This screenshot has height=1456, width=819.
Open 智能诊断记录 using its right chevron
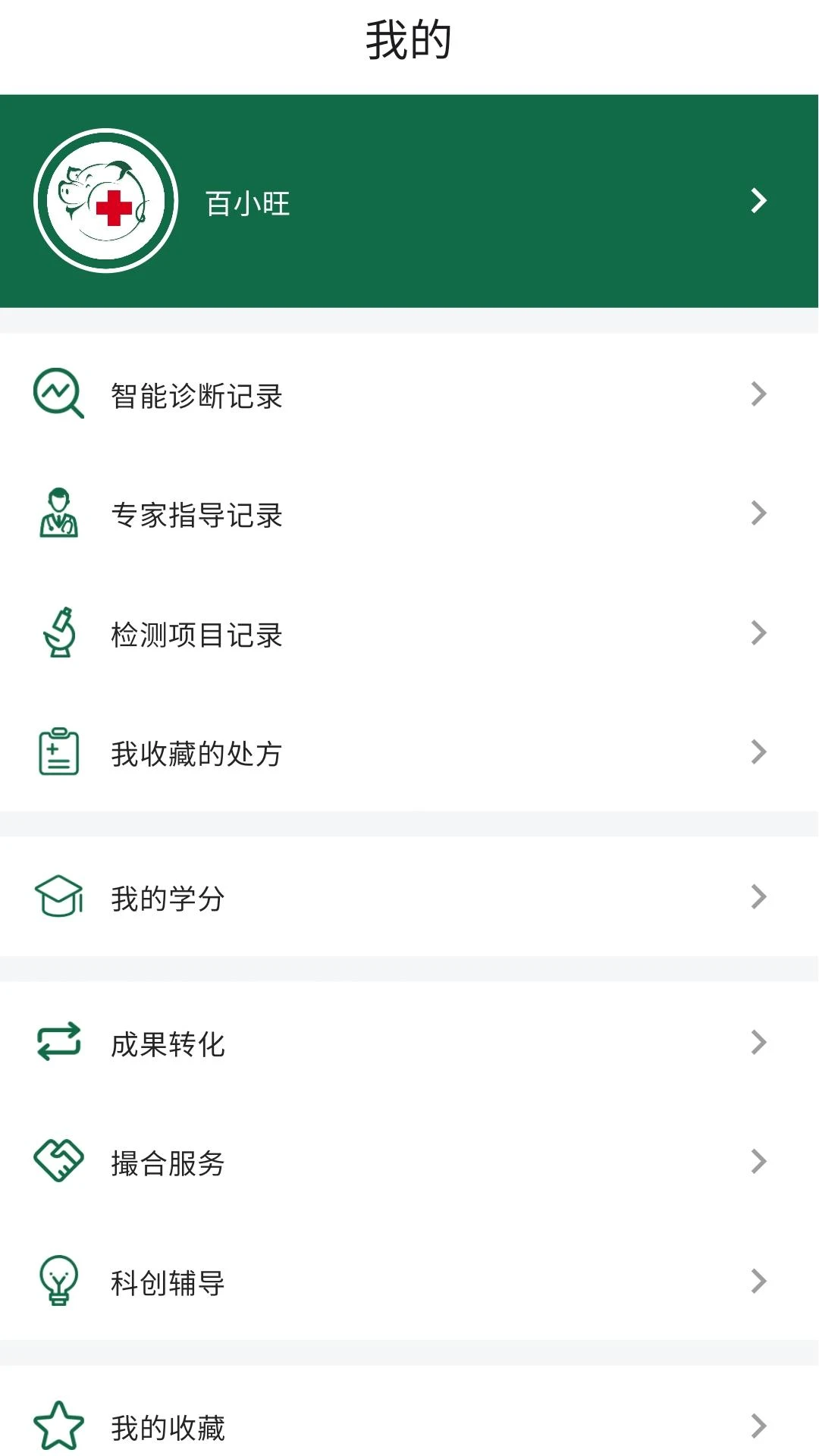[758, 394]
